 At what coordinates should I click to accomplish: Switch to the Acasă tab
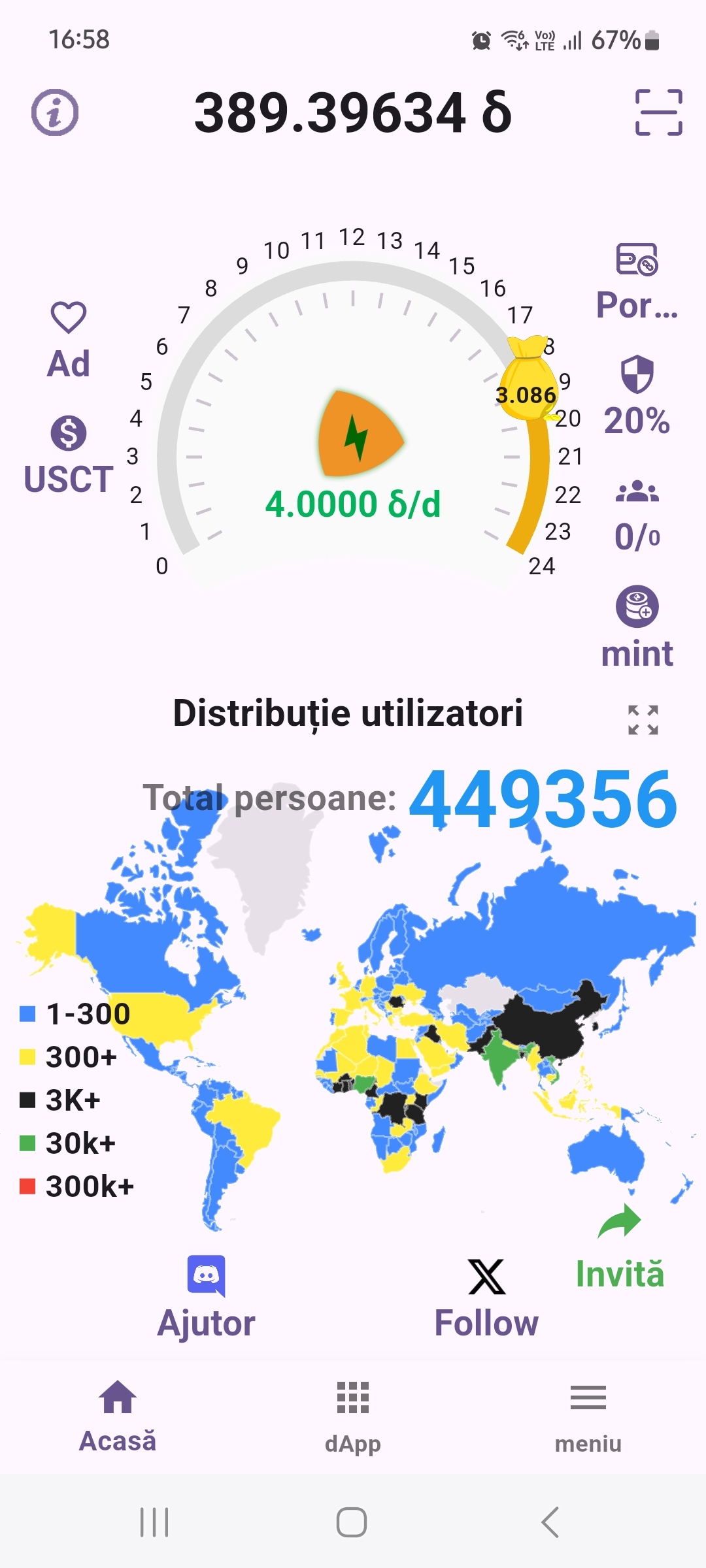[x=118, y=1415]
